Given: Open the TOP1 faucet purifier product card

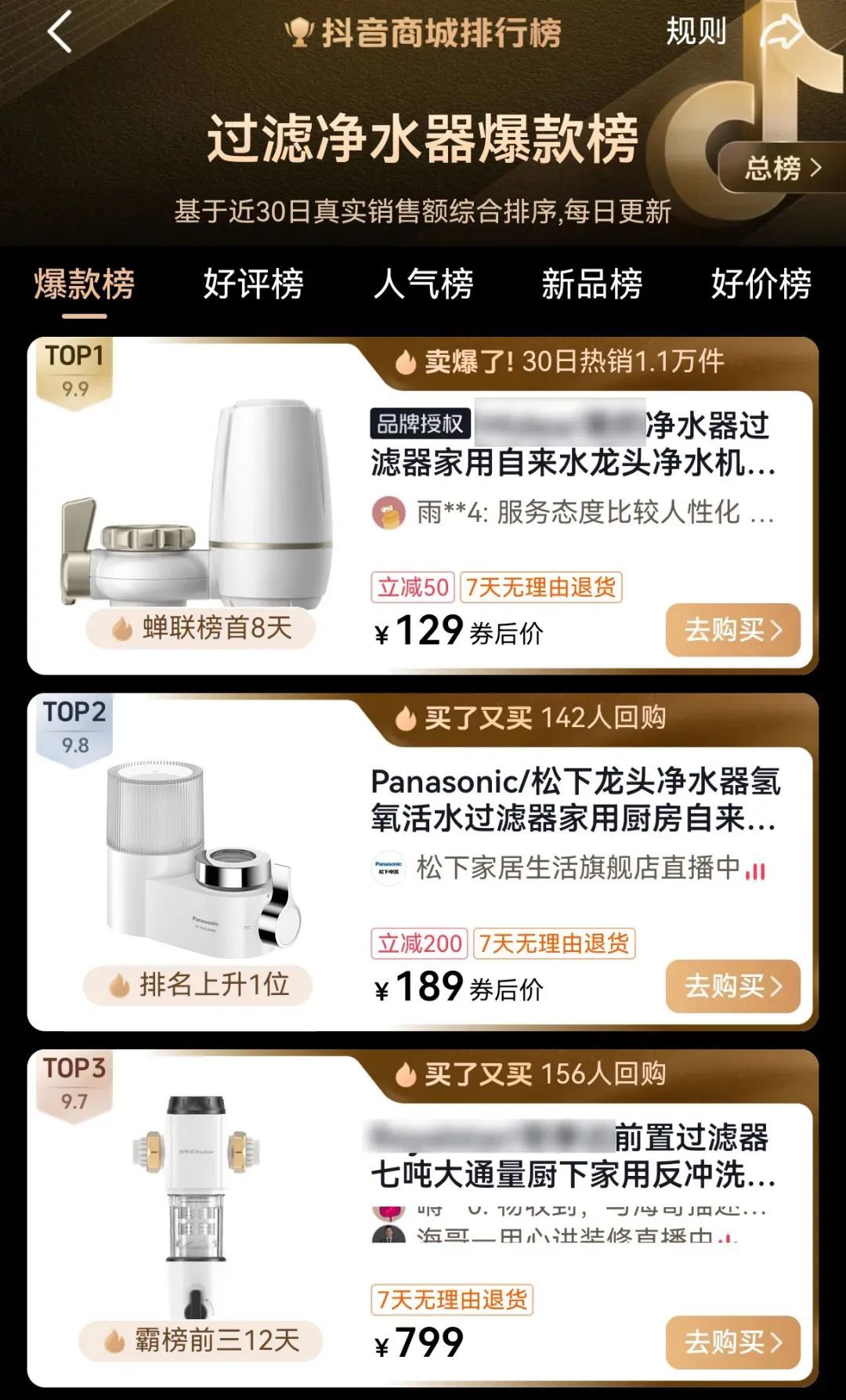Looking at the screenshot, I should (423, 505).
